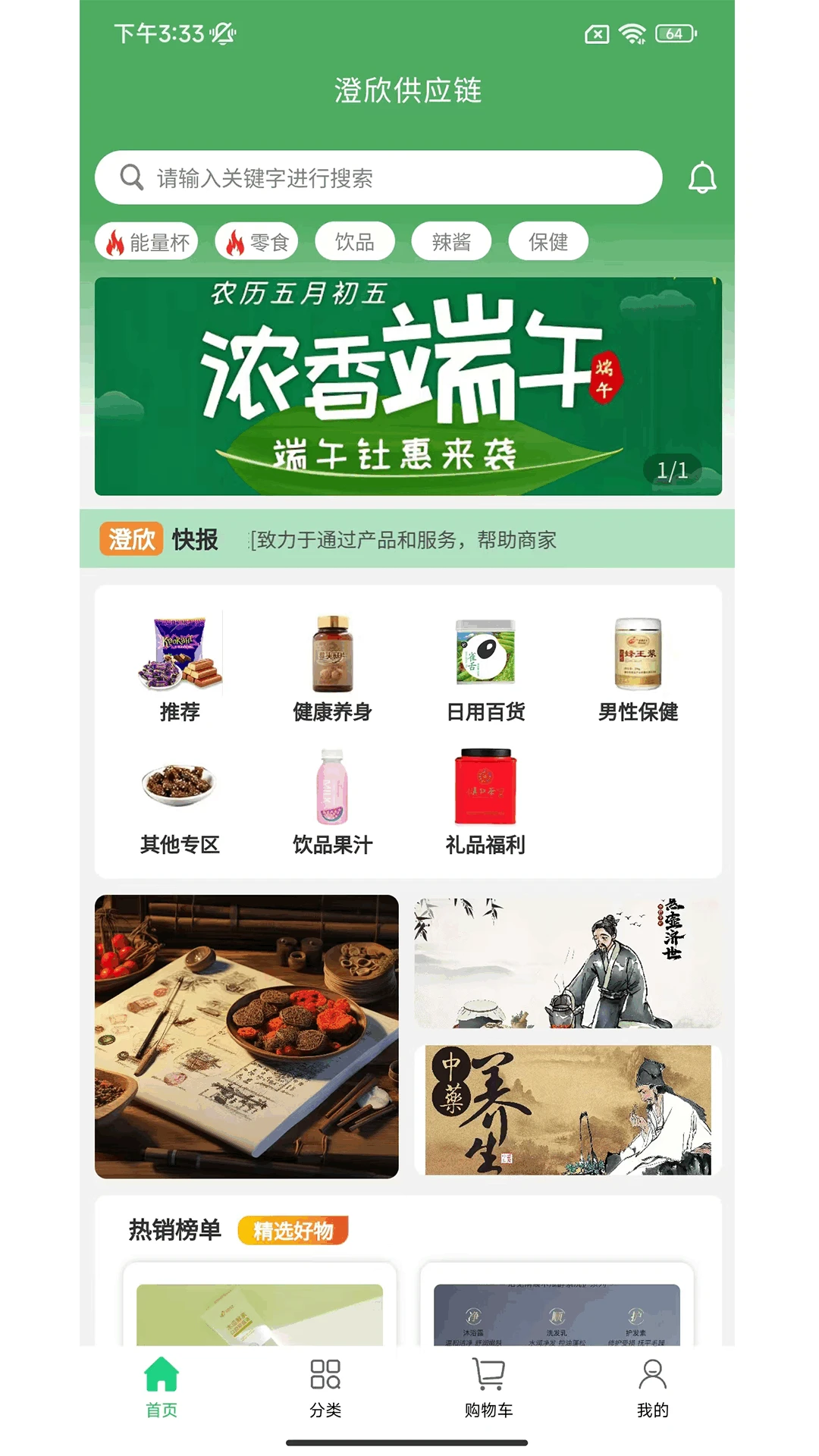Viewport: 819px width, 1456px height.
Task: Select the 能量杯 hot keyword chip
Action: click(x=147, y=242)
